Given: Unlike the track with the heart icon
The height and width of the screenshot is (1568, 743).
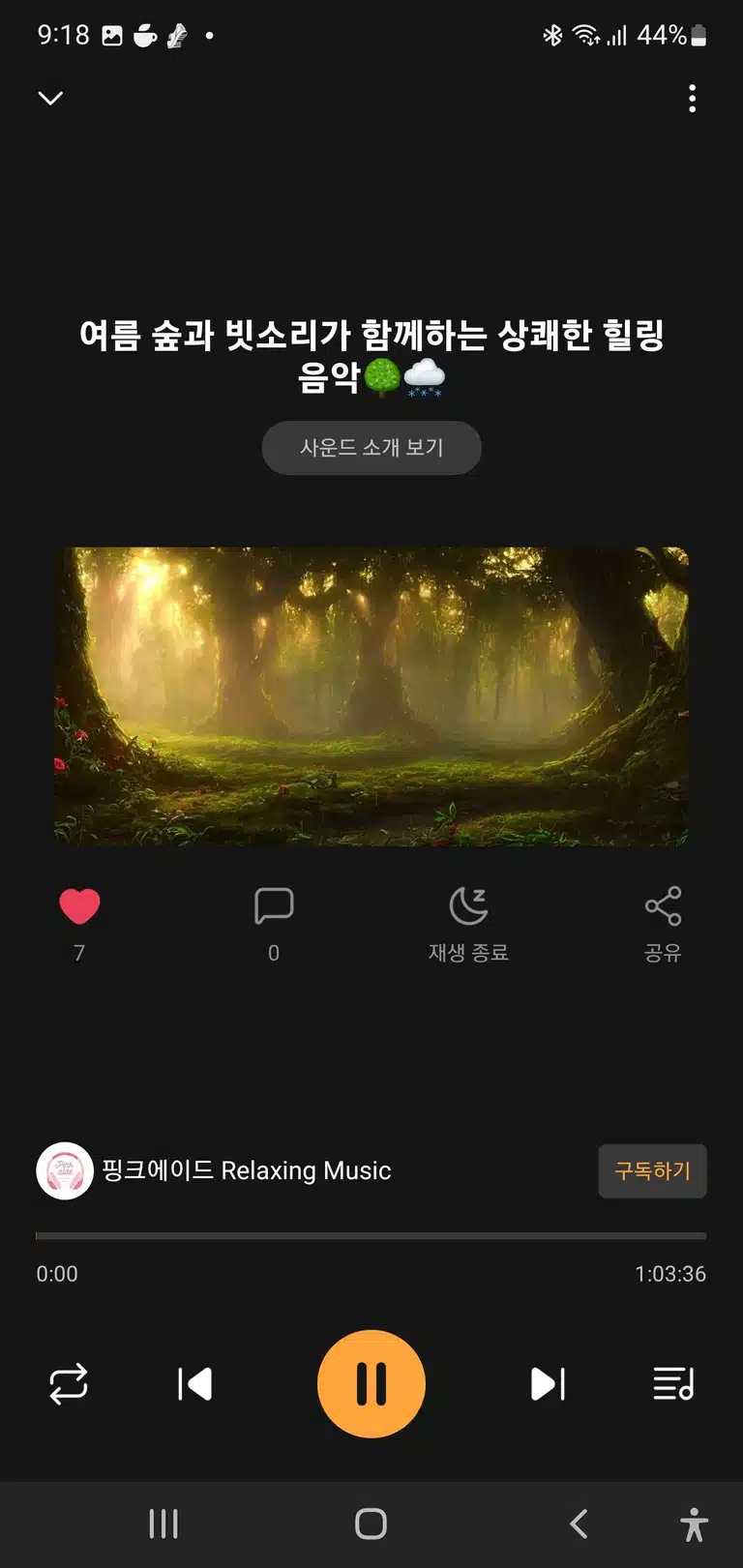Looking at the screenshot, I should pos(79,906).
